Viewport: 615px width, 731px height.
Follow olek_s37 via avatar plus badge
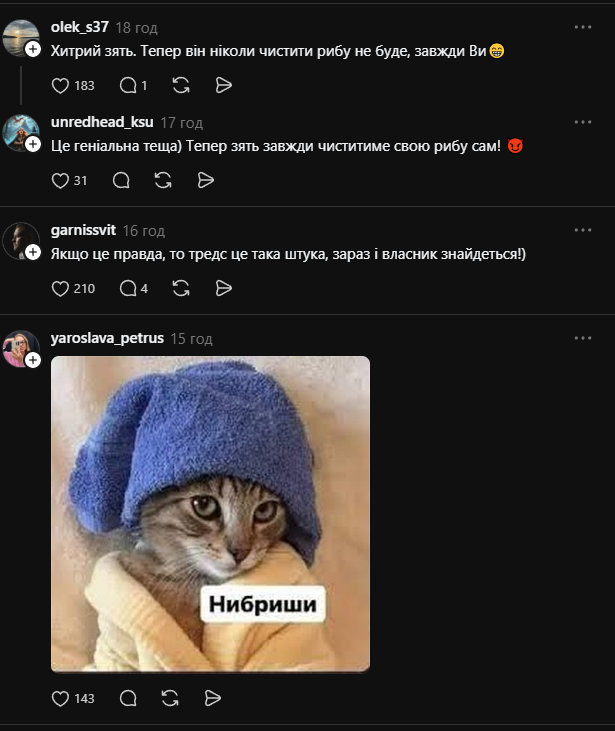(x=33, y=48)
